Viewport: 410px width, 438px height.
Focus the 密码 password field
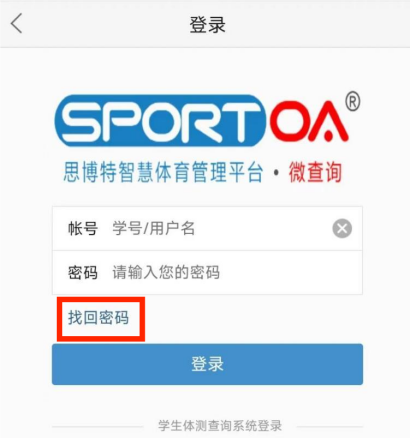pos(207,272)
